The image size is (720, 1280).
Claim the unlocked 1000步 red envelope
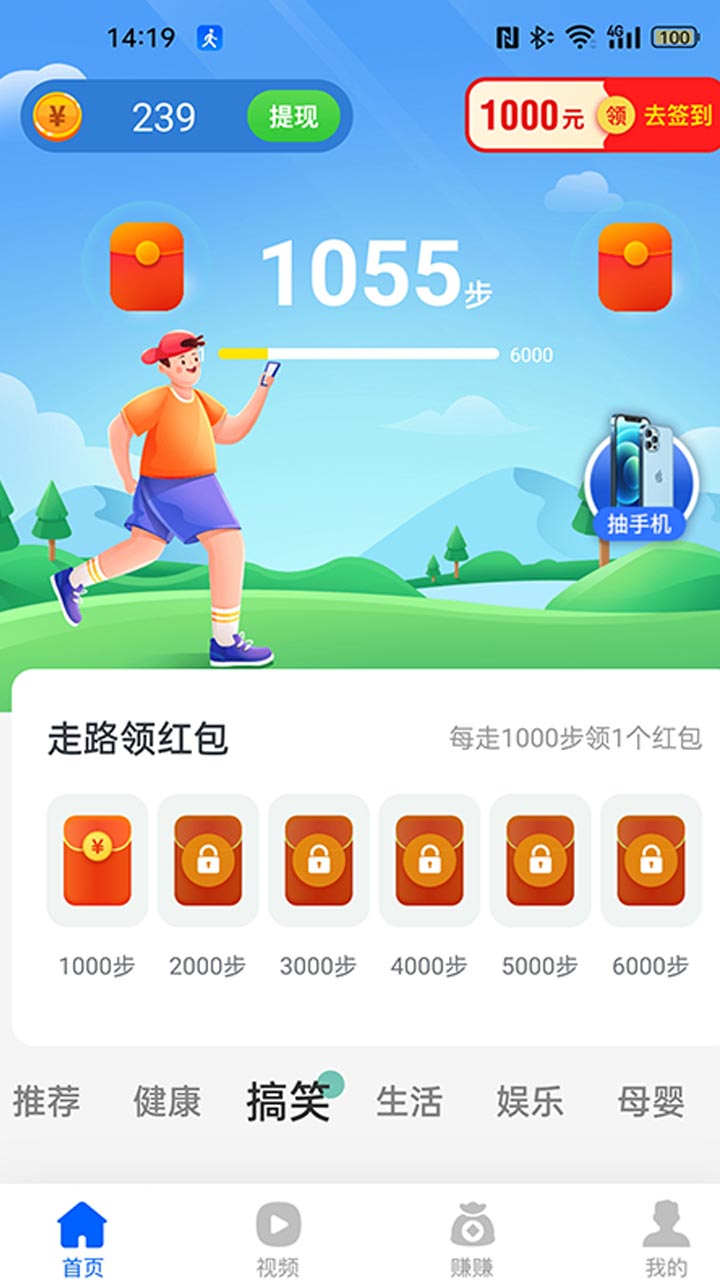[96, 862]
